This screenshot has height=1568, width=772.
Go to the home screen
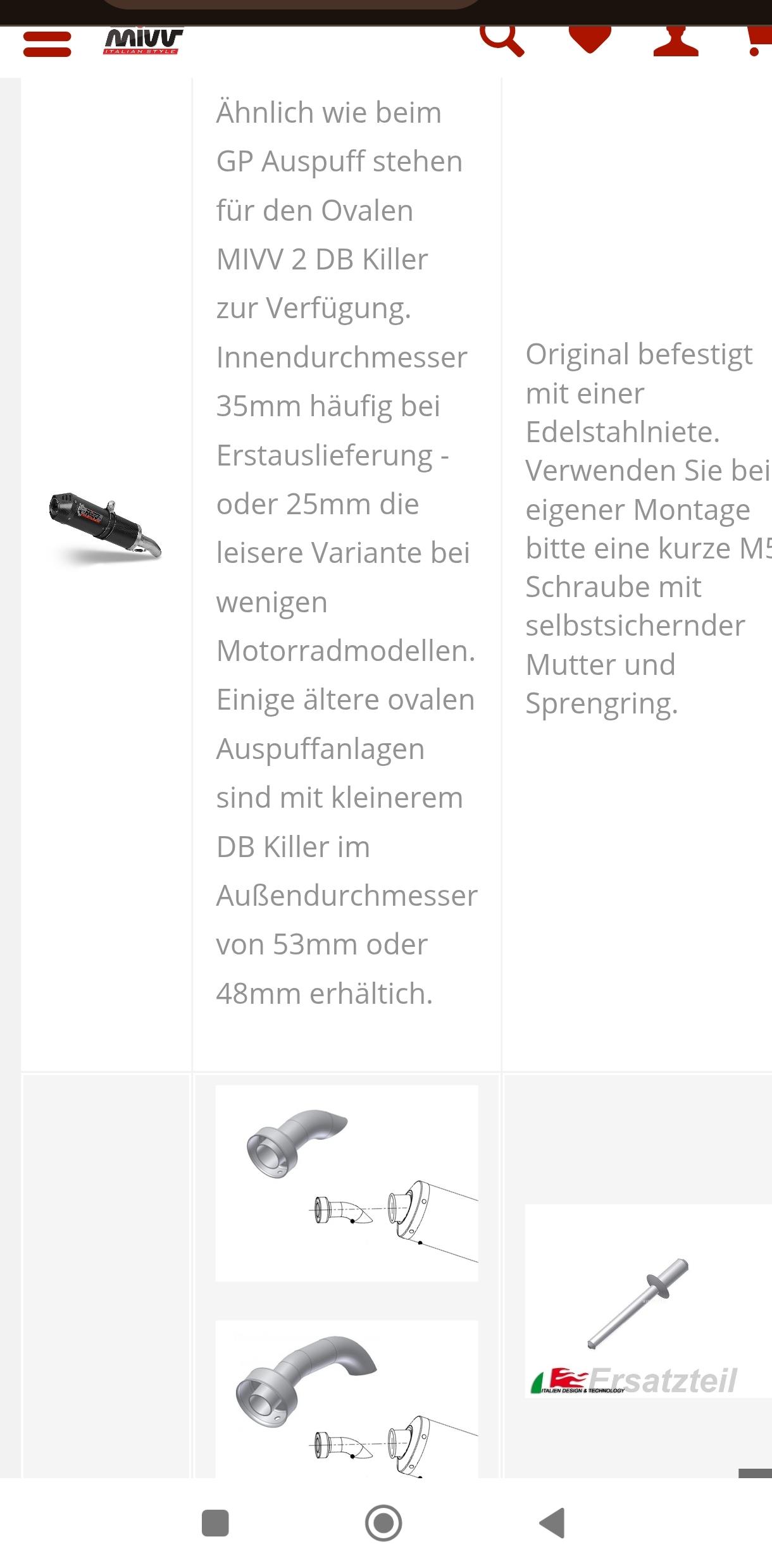(x=383, y=1523)
